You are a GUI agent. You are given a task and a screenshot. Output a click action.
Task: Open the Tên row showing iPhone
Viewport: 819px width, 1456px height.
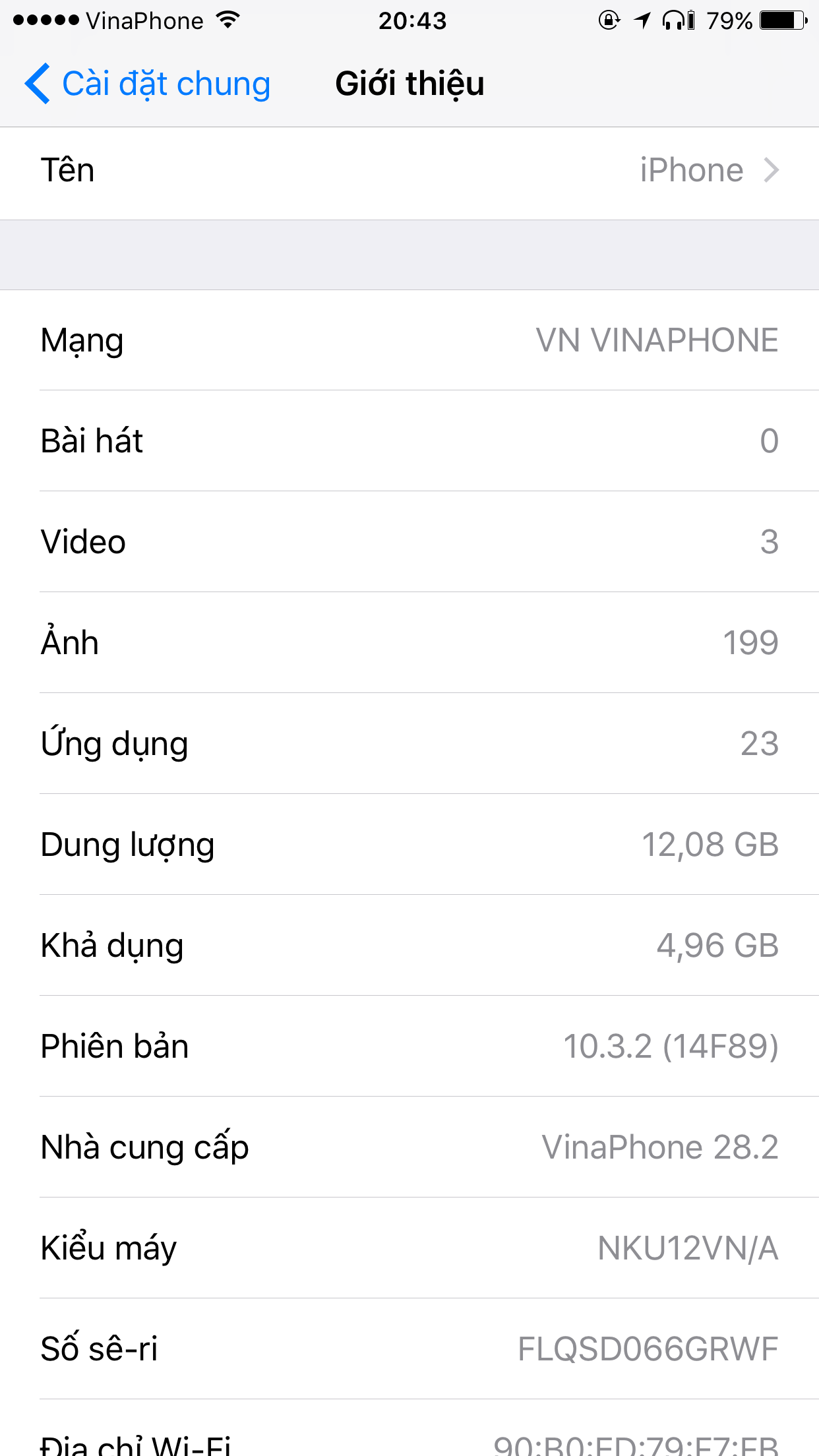409,171
